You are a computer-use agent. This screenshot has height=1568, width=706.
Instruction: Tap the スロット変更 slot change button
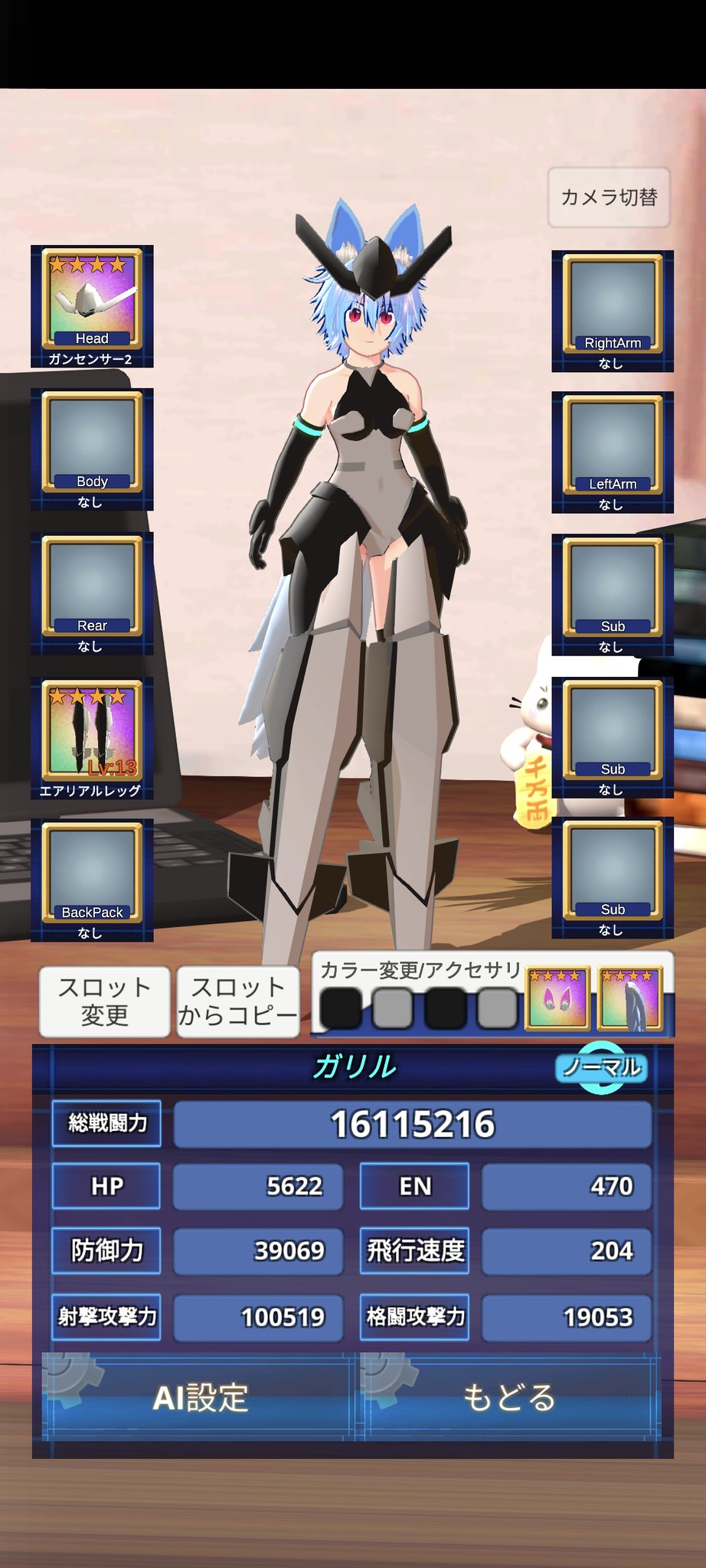tap(104, 1001)
